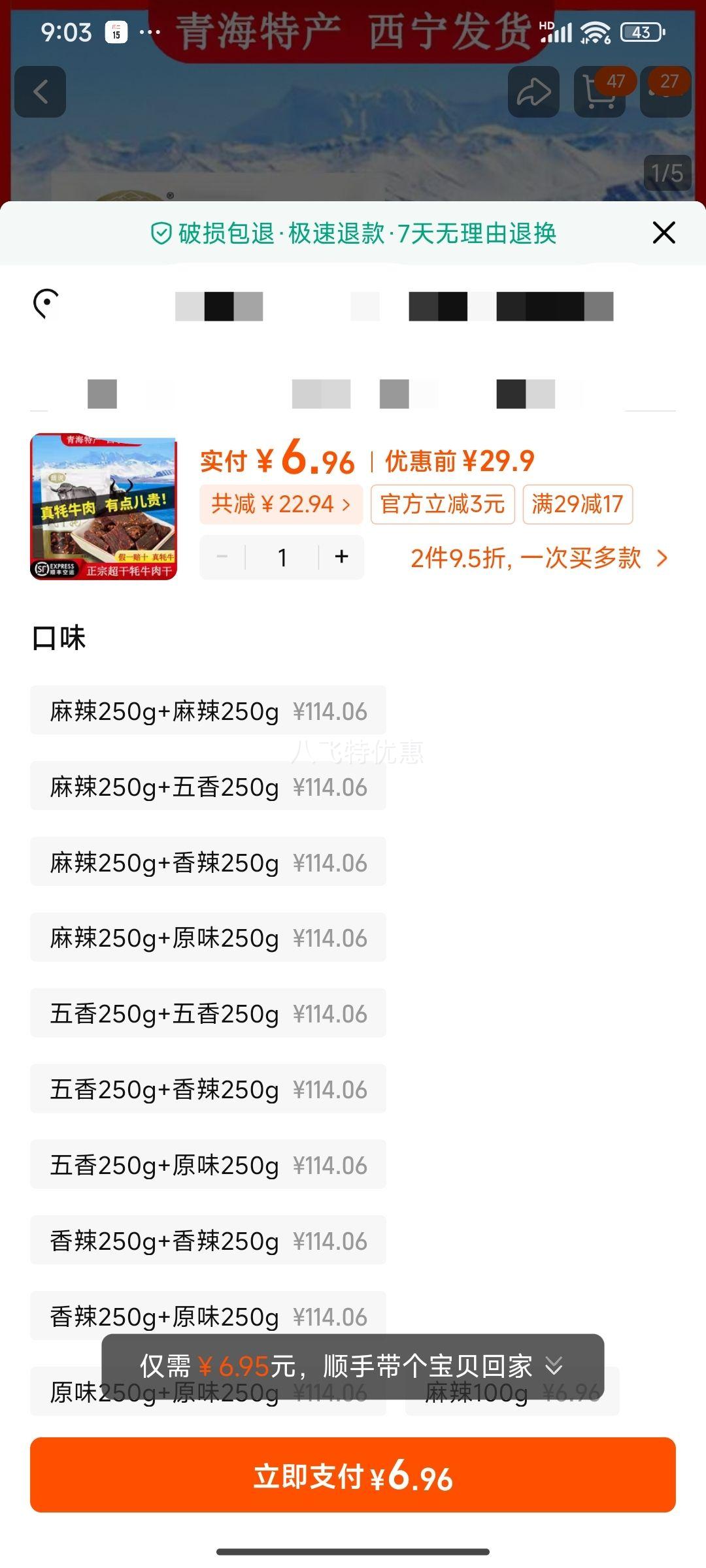Select 麻辣250g+麻辣250g flavor option
The height and width of the screenshot is (1568, 706).
(x=207, y=711)
